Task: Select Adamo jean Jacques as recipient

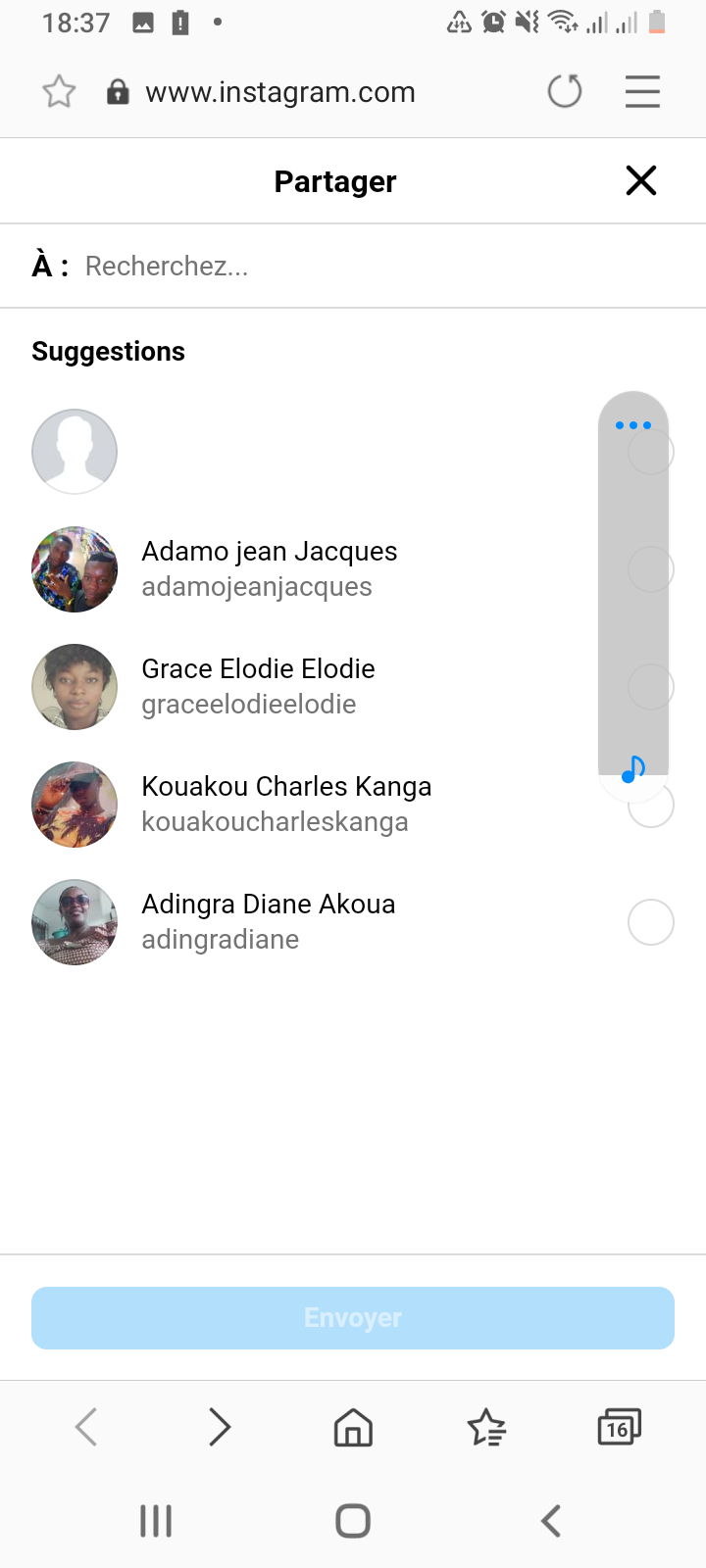Action: click(270, 568)
